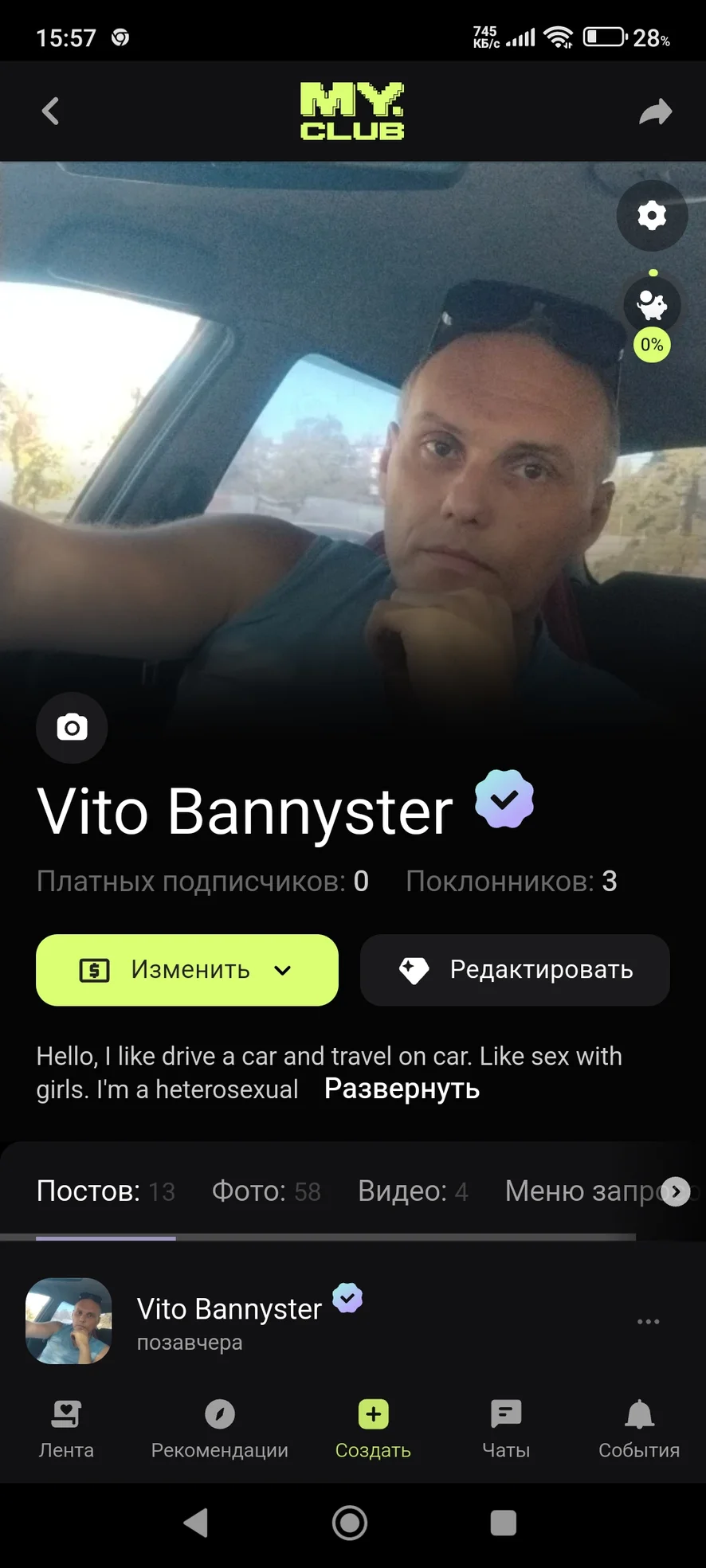Switch to the Фото tab
This screenshot has width=706, height=1568.
tap(265, 1191)
